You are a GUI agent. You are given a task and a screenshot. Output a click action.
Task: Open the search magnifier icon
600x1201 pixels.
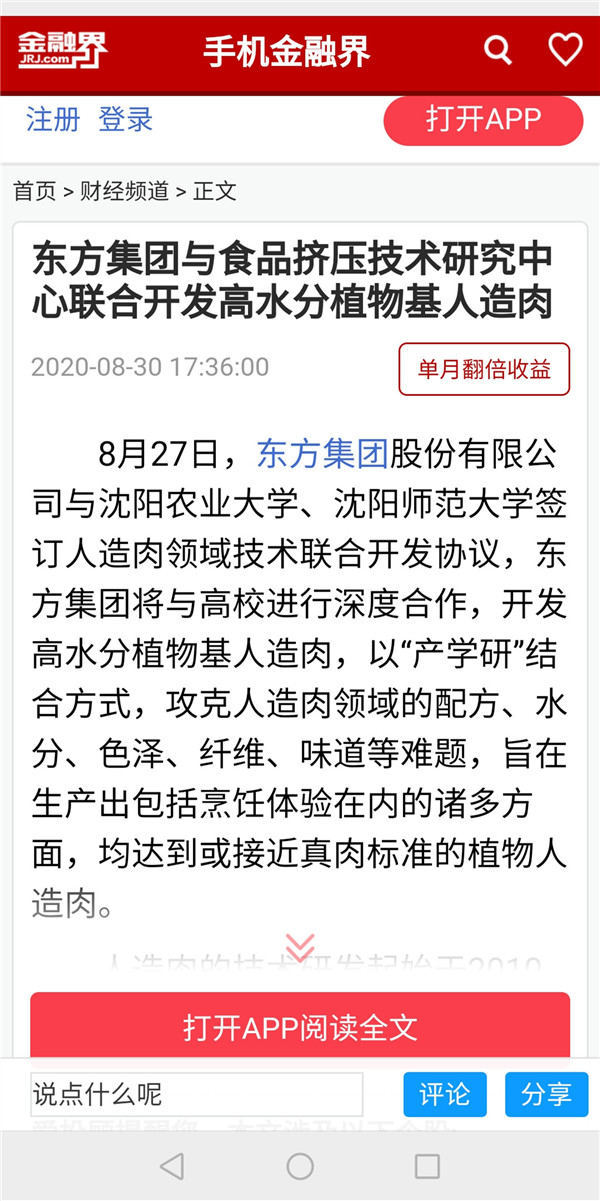tap(497, 49)
